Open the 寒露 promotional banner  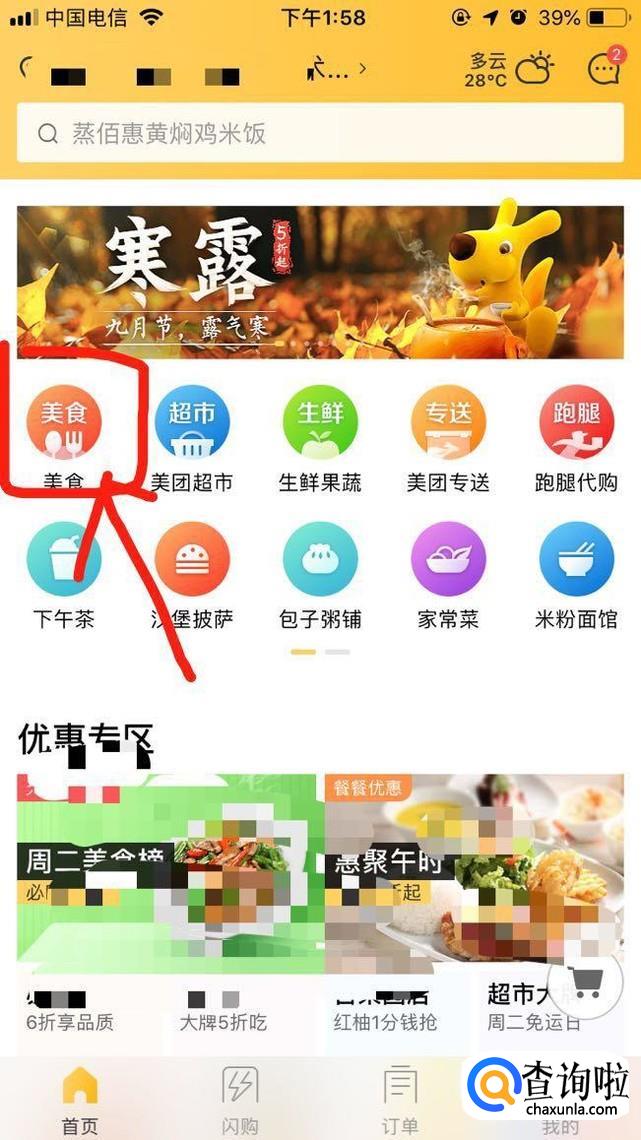(320, 282)
